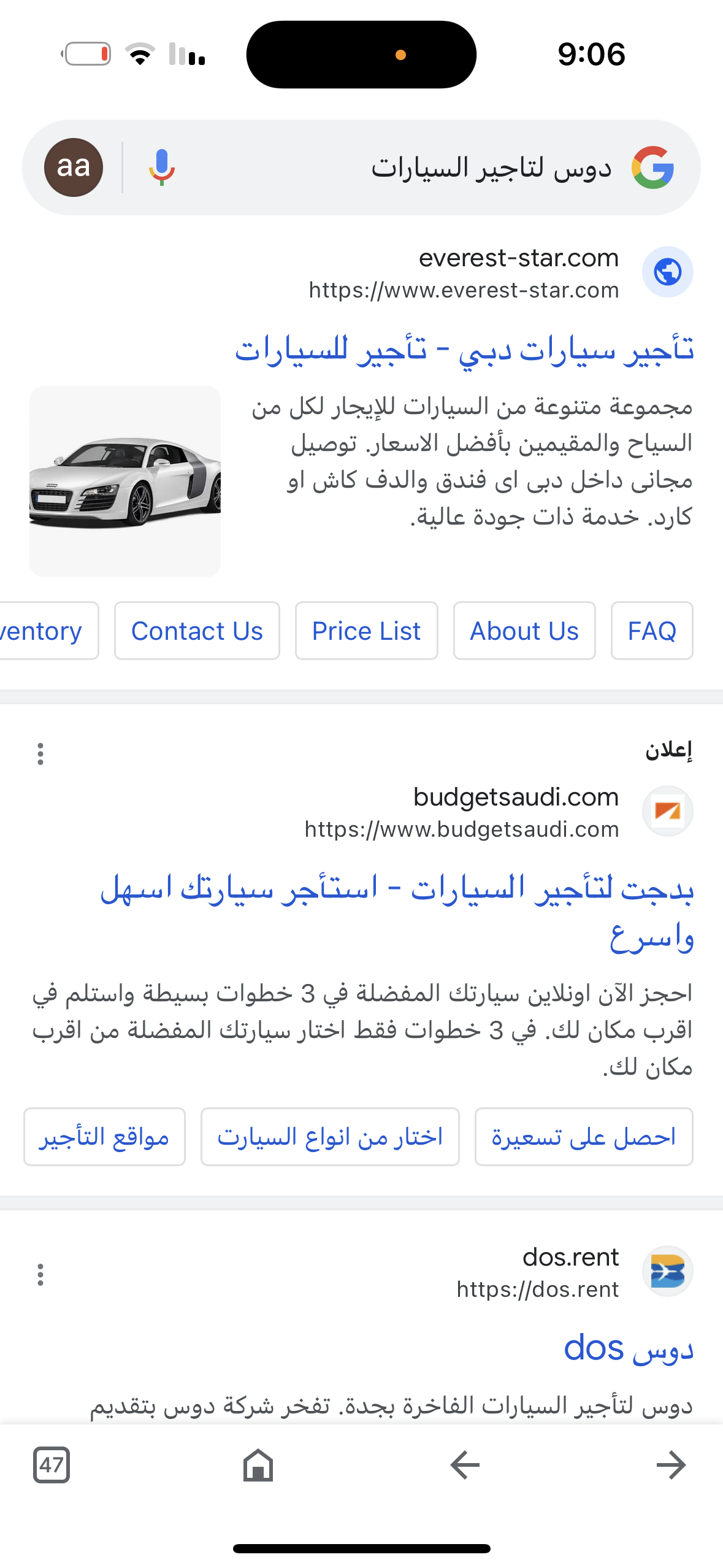This screenshot has height=1568, width=723.
Task: Open the 'دوس dos' result title
Action: [x=628, y=1348]
